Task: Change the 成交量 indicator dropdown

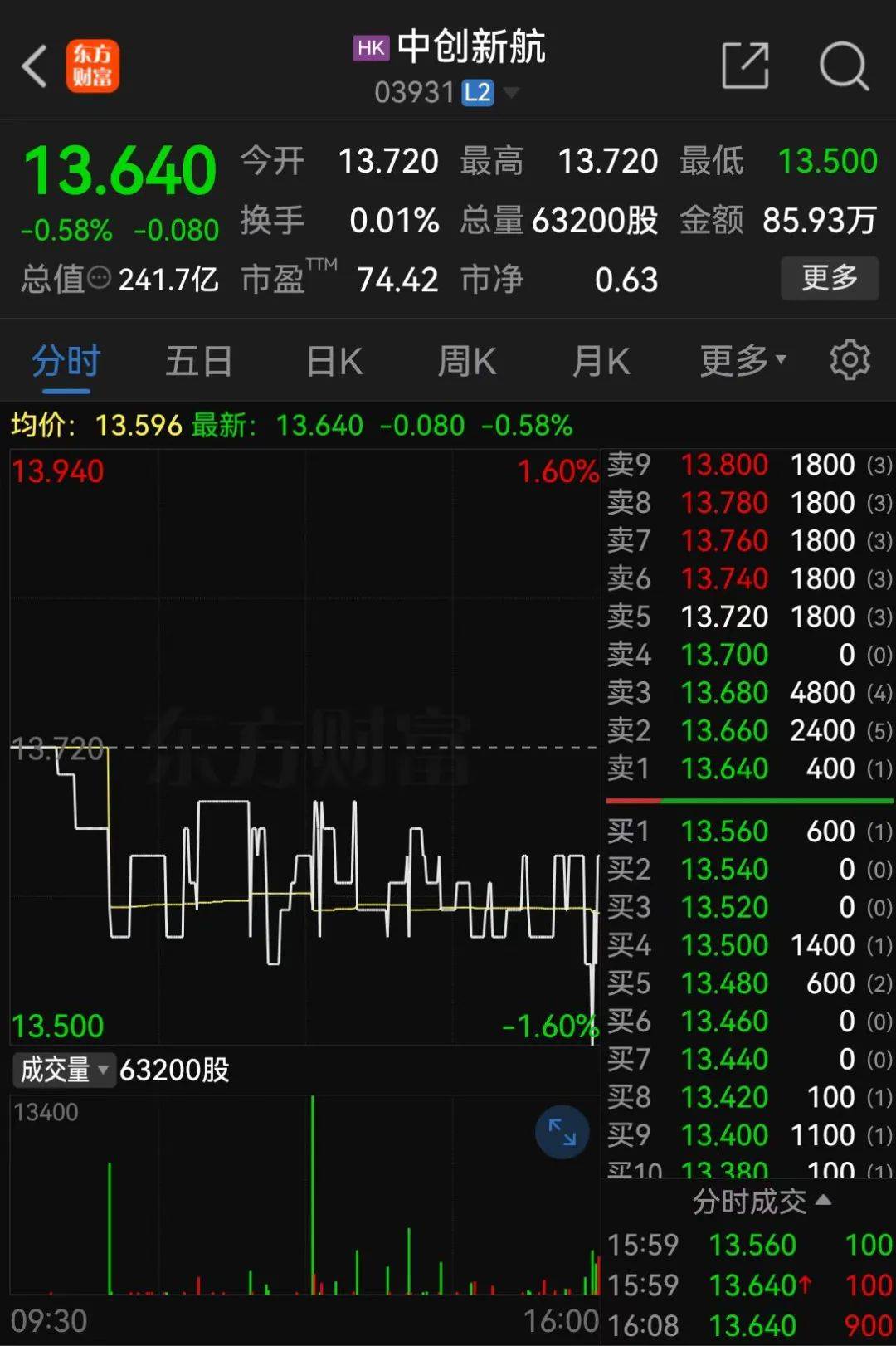Action: click(63, 1070)
